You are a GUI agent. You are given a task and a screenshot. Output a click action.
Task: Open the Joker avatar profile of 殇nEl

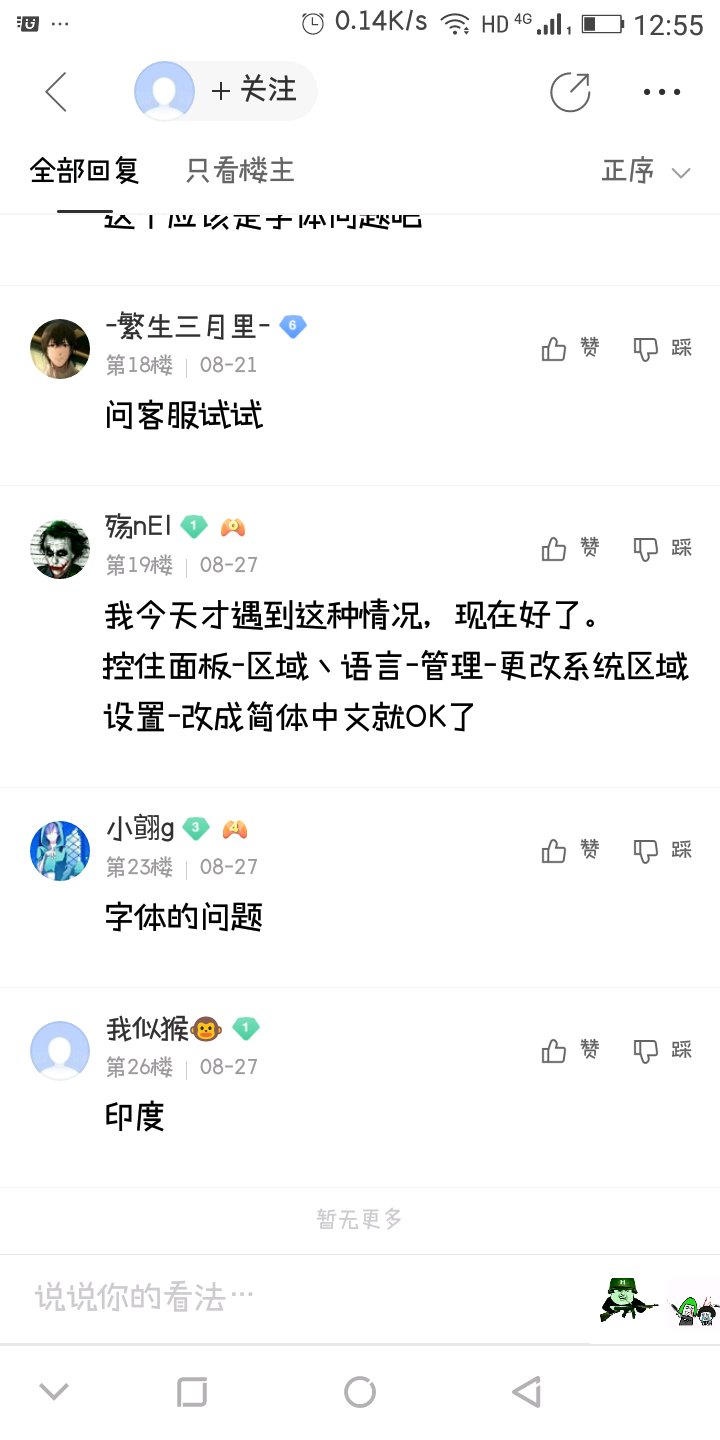[x=60, y=549]
